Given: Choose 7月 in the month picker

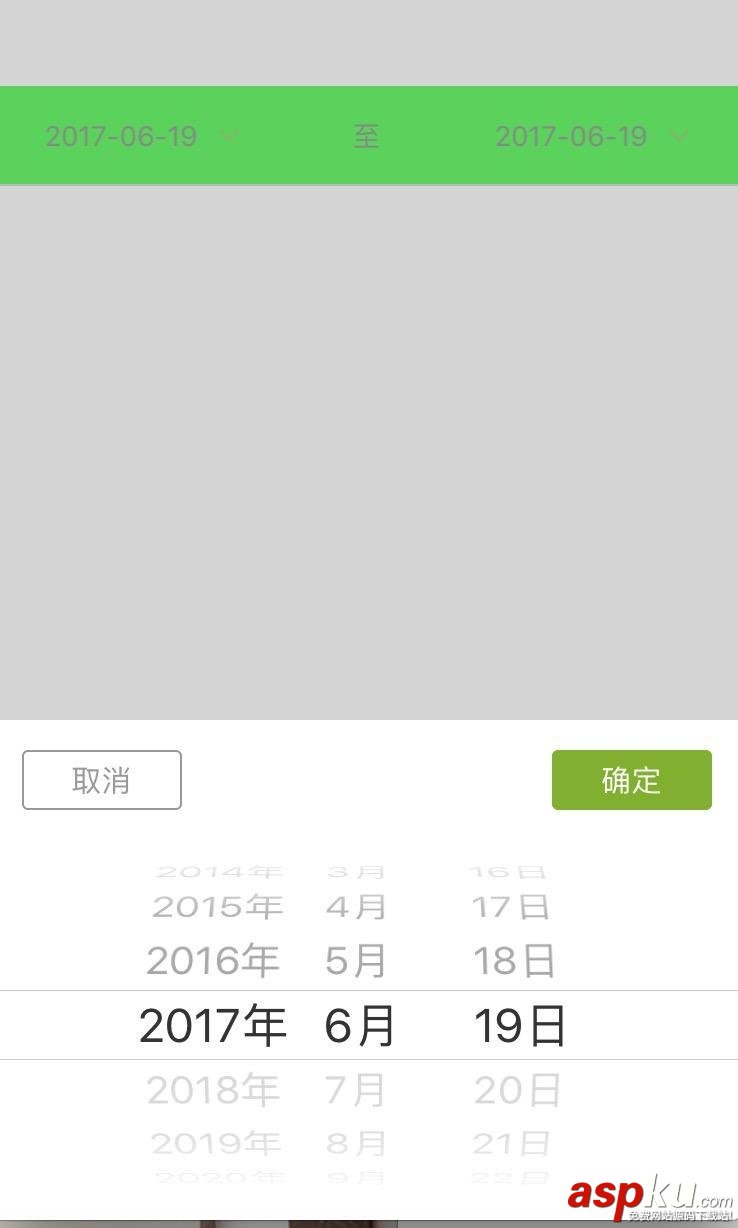Looking at the screenshot, I should click(356, 1090).
